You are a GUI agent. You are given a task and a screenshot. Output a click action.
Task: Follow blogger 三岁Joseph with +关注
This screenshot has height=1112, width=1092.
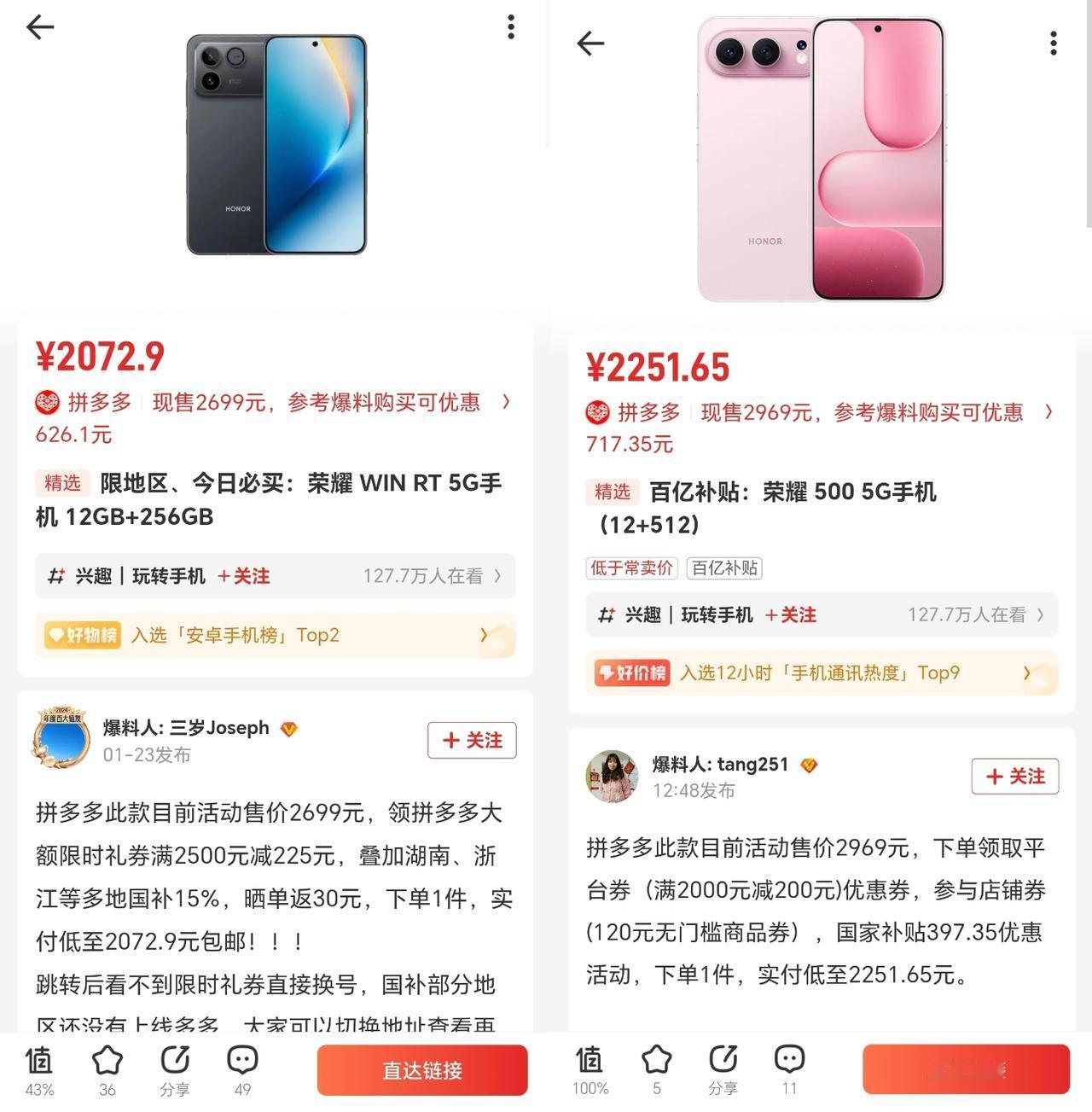[x=472, y=740]
